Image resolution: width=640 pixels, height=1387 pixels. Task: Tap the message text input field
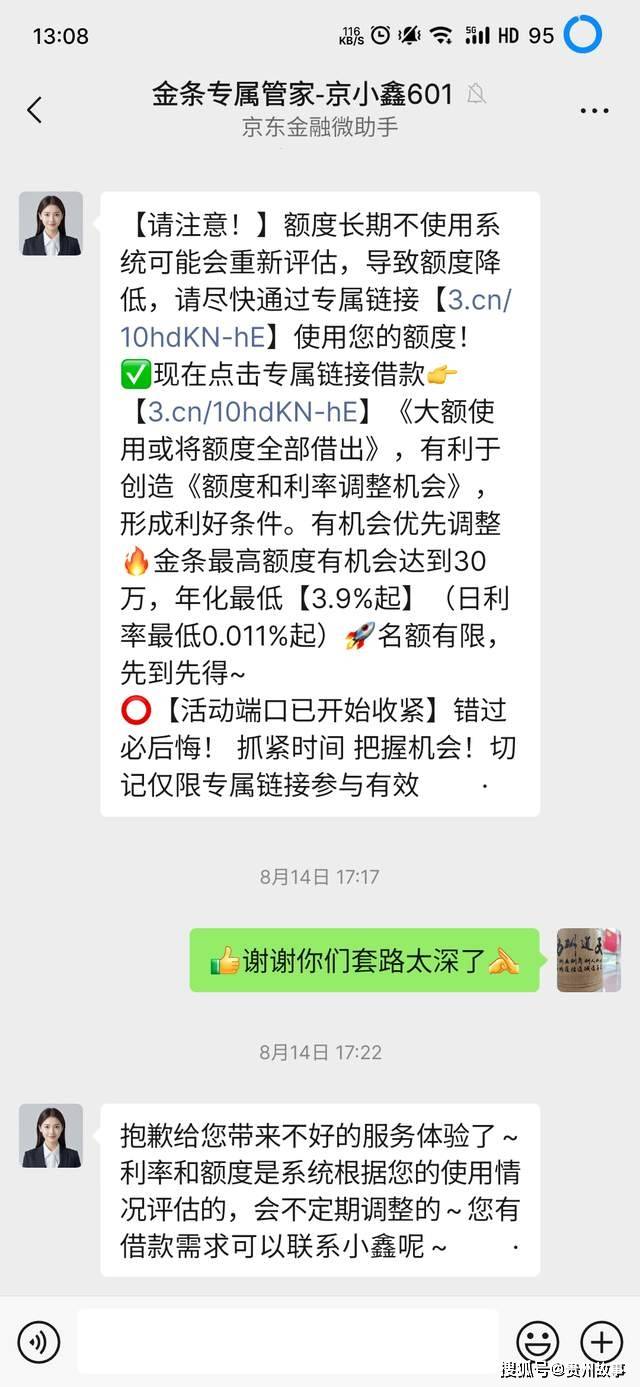(x=287, y=1341)
